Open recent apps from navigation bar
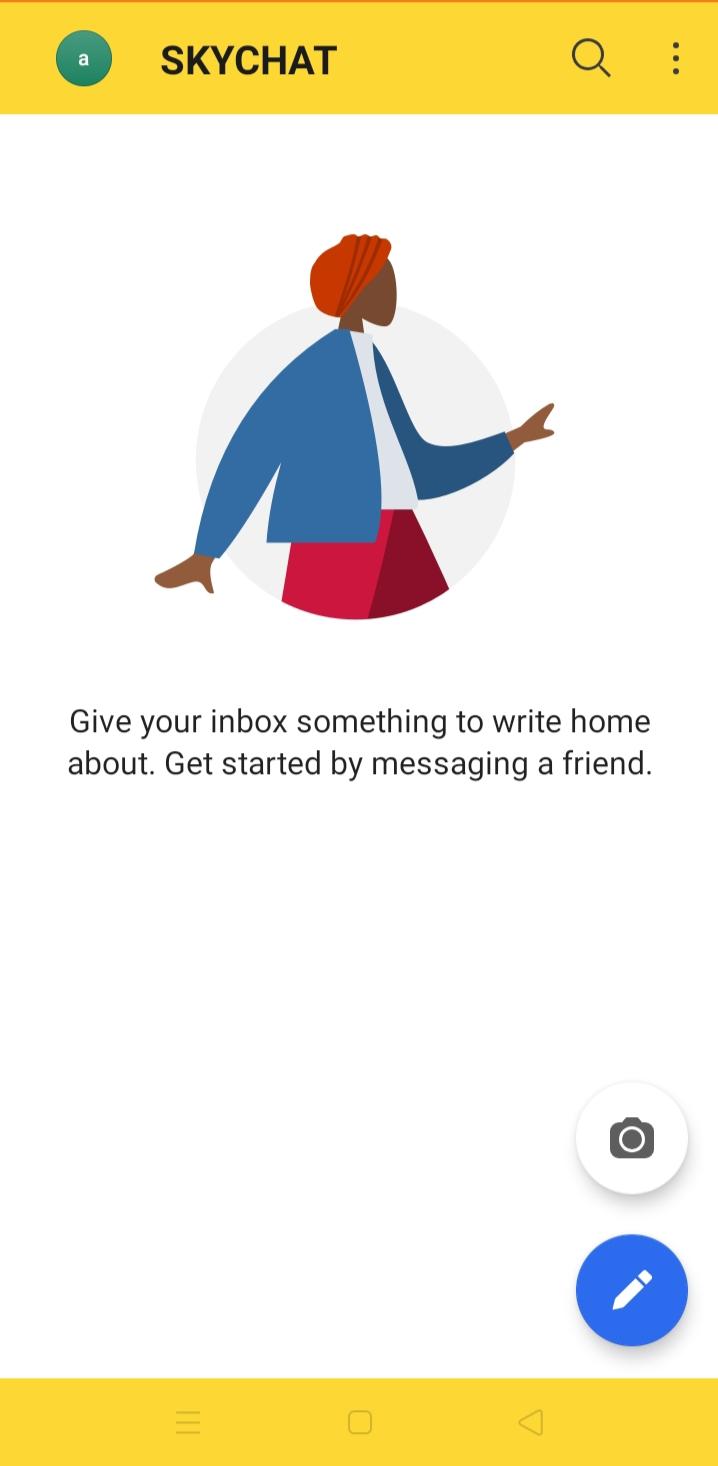 (188, 1422)
